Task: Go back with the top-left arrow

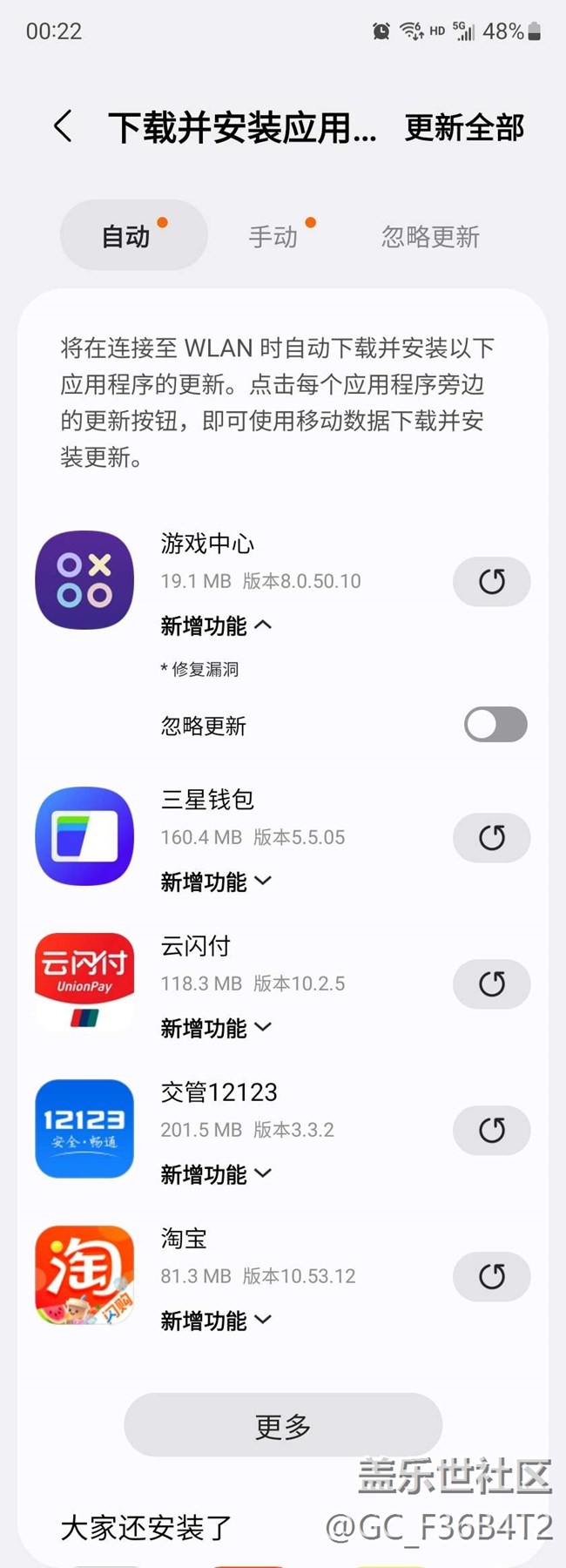Action: (63, 127)
